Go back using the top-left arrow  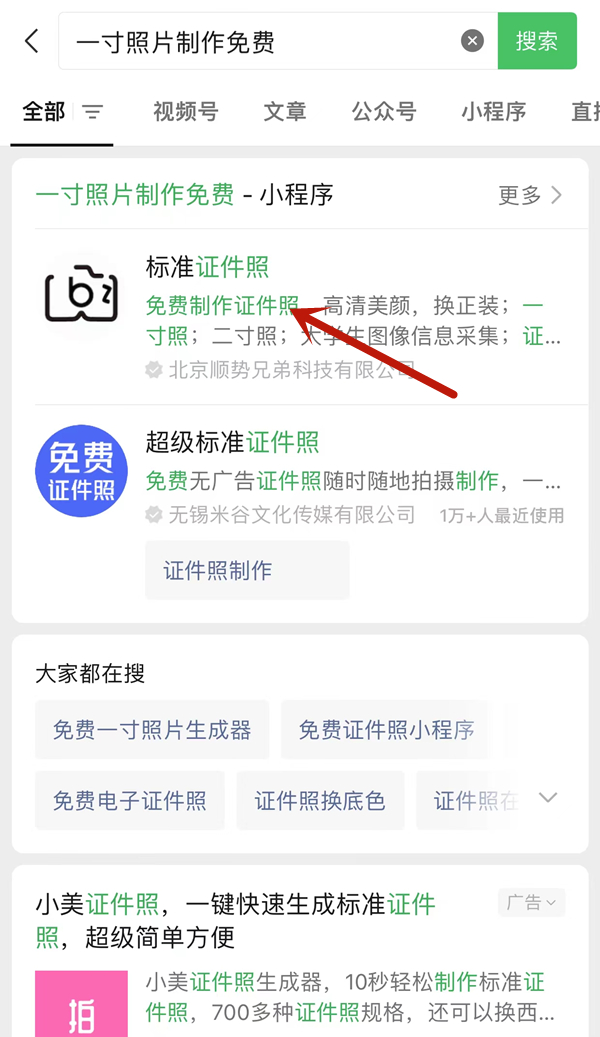pyautogui.click(x=32, y=41)
